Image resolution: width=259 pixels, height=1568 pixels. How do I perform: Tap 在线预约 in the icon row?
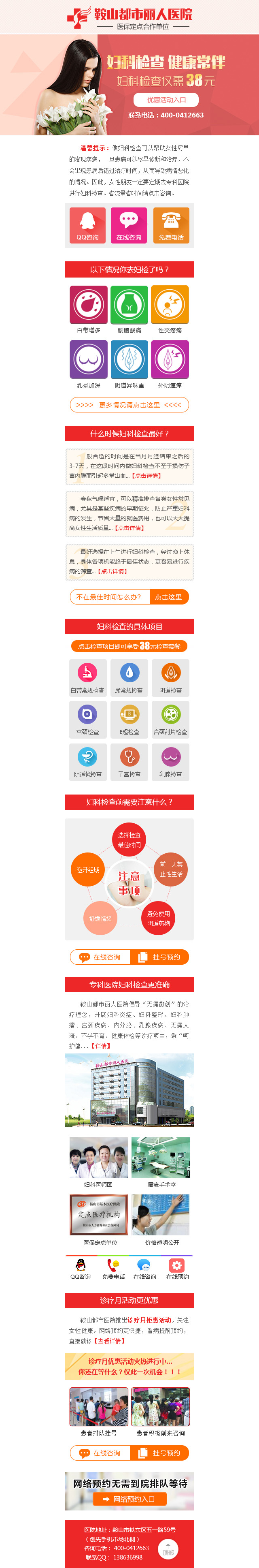point(177,1270)
